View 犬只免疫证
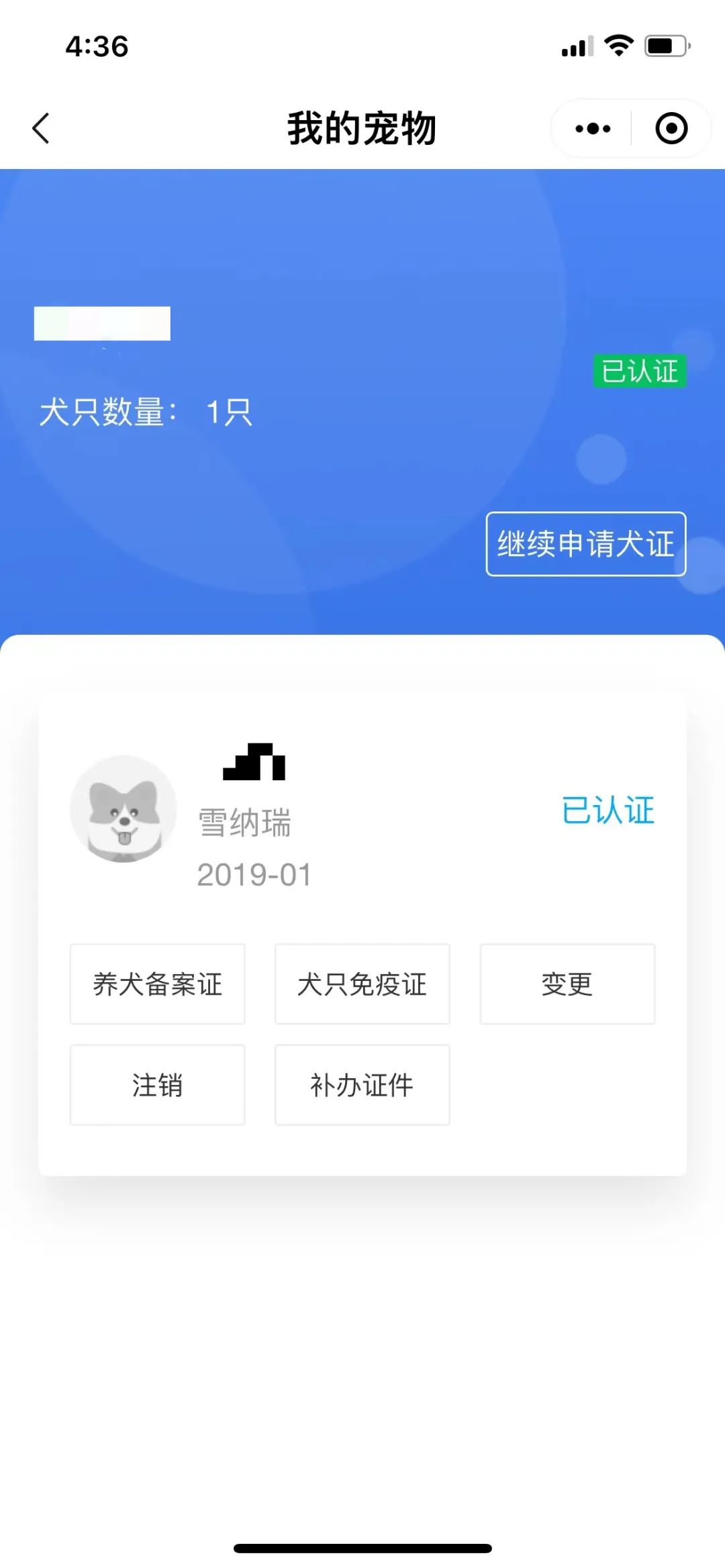This screenshot has height=1568, width=725. point(362,984)
